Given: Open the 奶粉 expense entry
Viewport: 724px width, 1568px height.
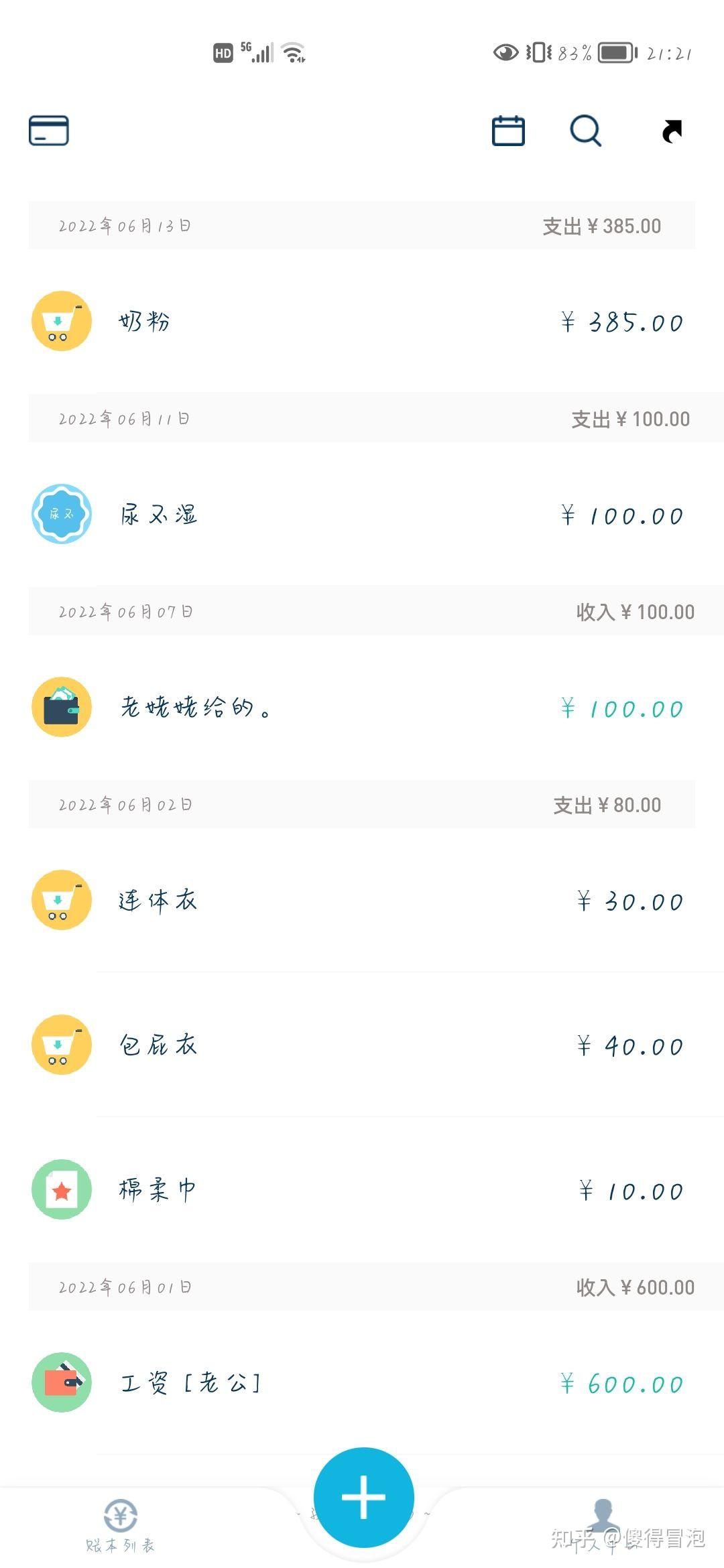Looking at the screenshot, I should tap(362, 322).
